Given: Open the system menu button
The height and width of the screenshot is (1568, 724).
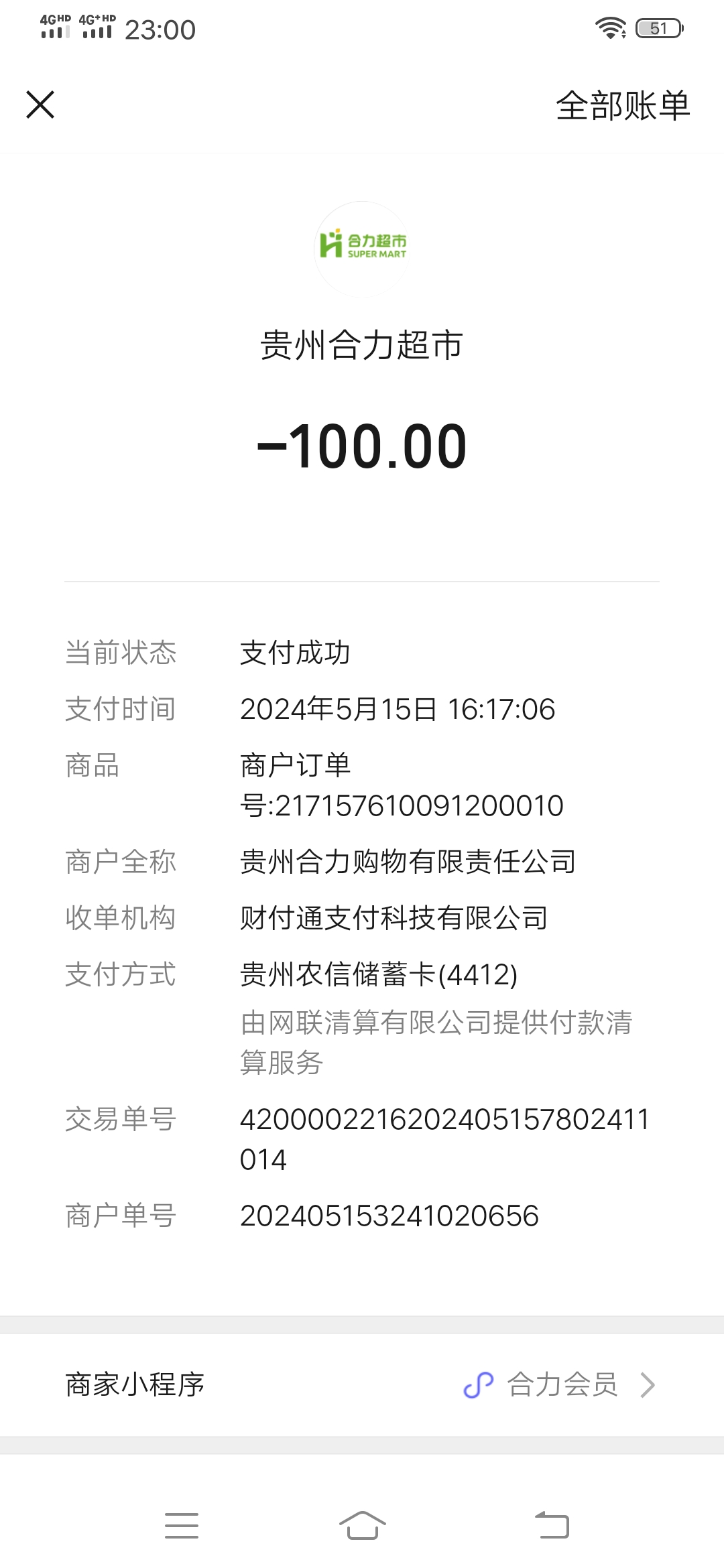Looking at the screenshot, I should tap(182, 1526).
